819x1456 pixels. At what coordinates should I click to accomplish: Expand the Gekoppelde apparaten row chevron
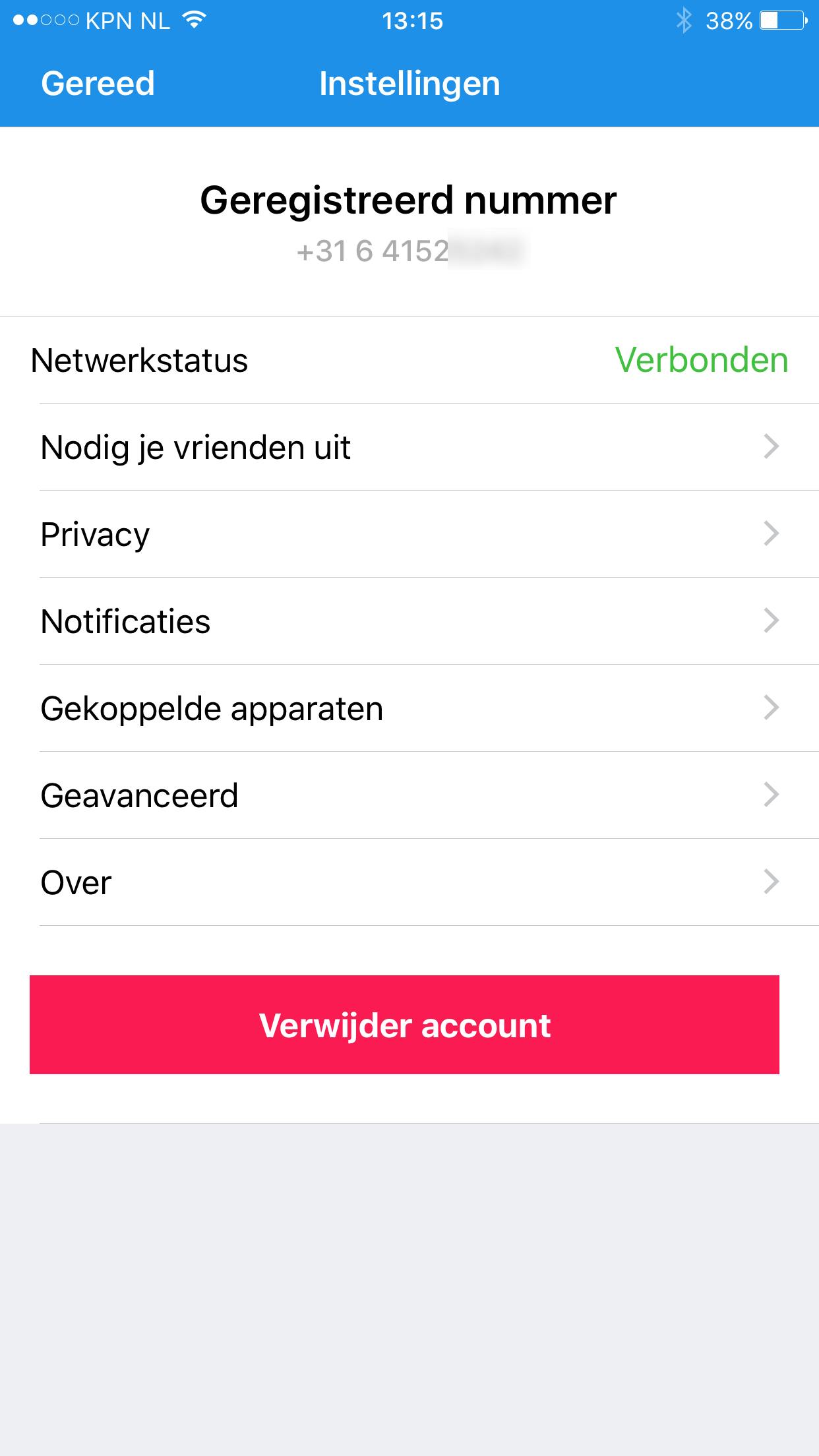tap(770, 708)
